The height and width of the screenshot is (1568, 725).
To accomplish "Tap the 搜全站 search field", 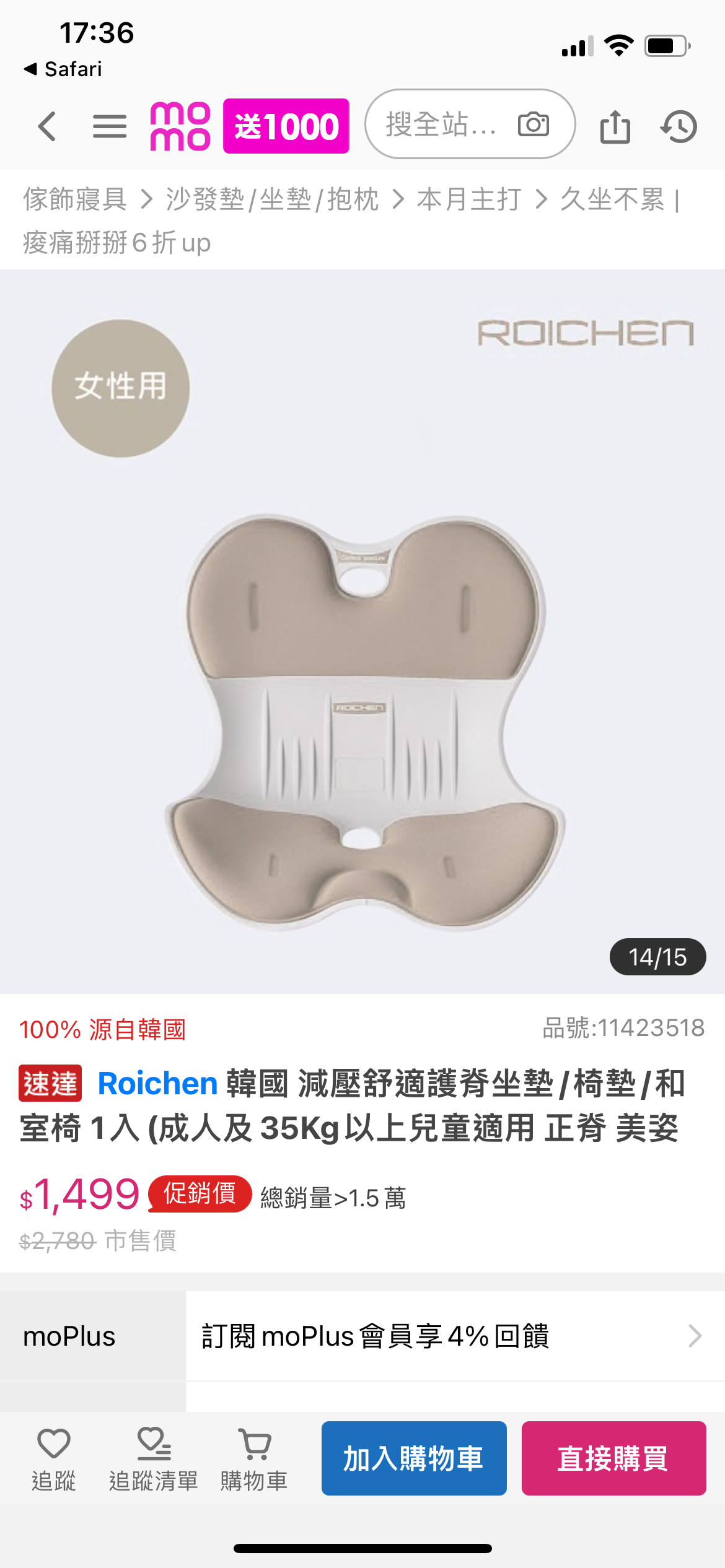I will tap(441, 124).
